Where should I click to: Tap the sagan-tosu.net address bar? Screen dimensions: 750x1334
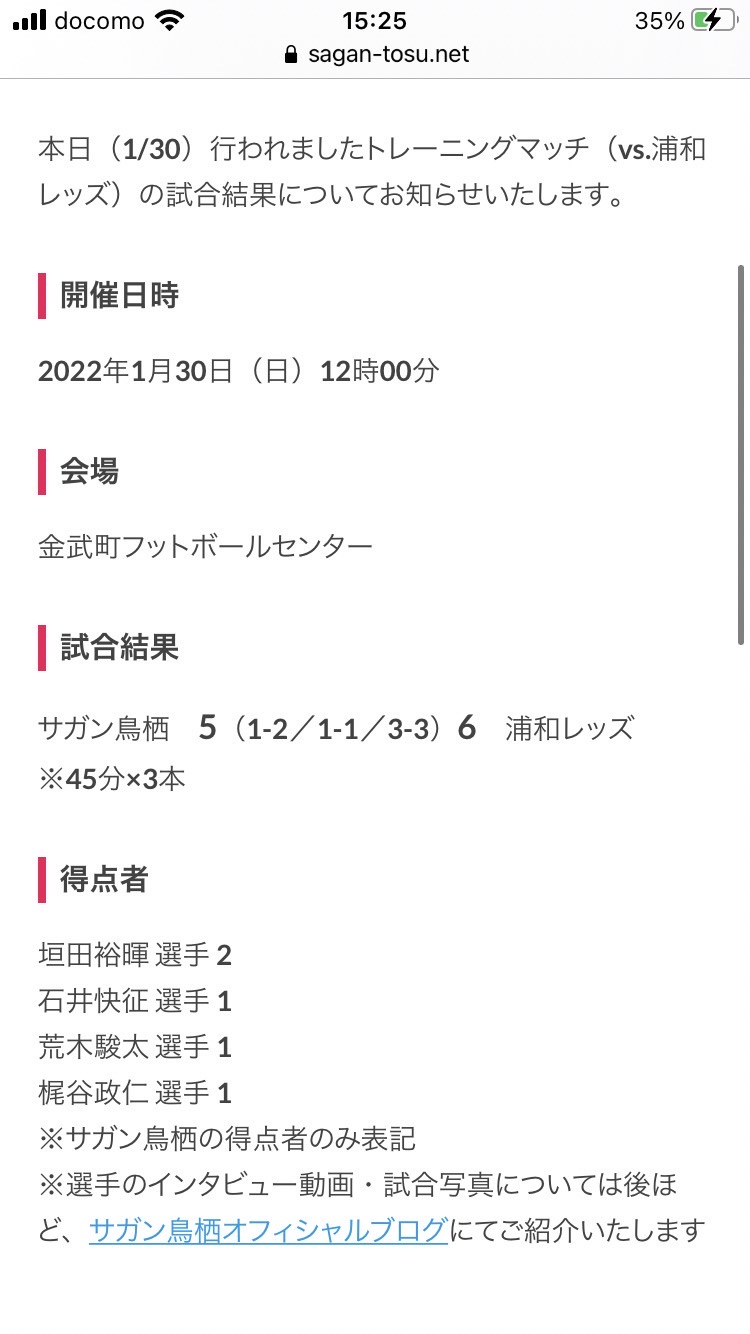coord(376,54)
